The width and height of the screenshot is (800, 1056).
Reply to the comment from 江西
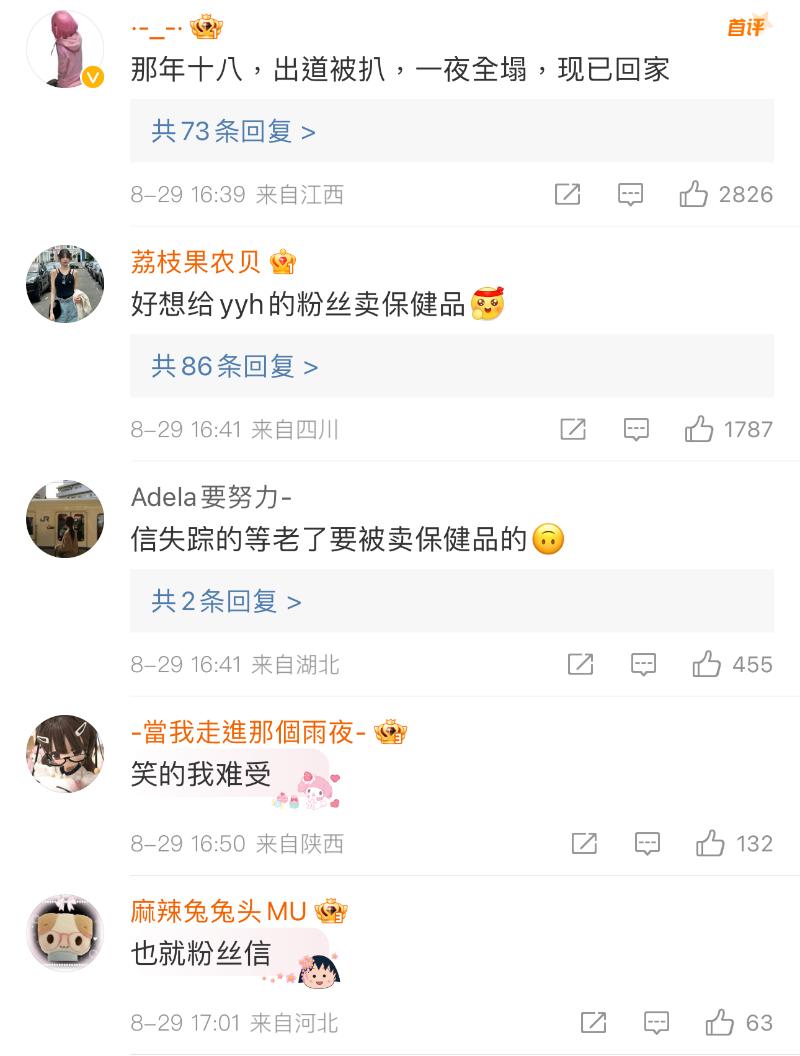(630, 194)
